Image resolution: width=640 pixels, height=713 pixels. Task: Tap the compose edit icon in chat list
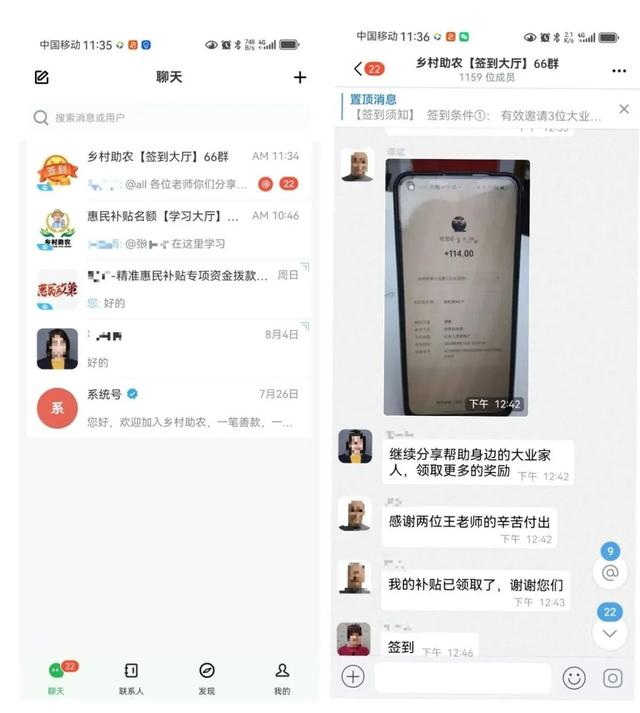point(41,77)
